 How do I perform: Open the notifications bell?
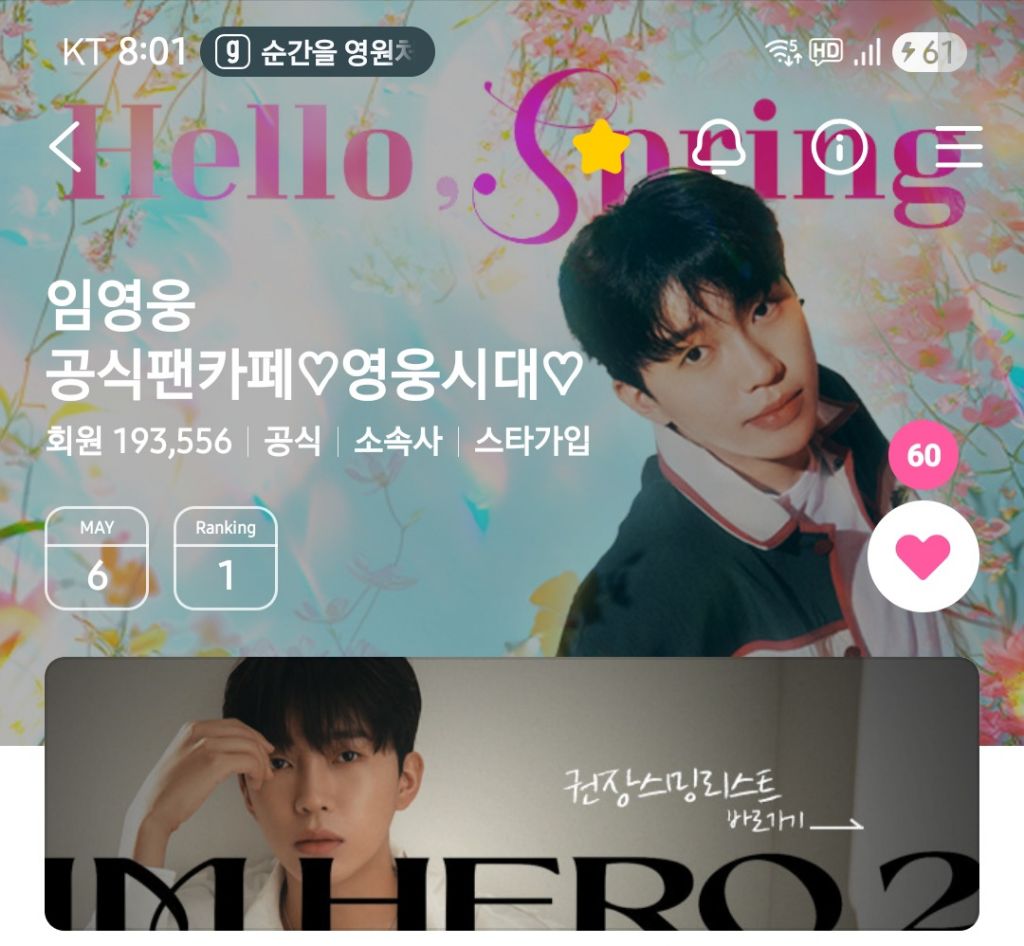[x=718, y=147]
